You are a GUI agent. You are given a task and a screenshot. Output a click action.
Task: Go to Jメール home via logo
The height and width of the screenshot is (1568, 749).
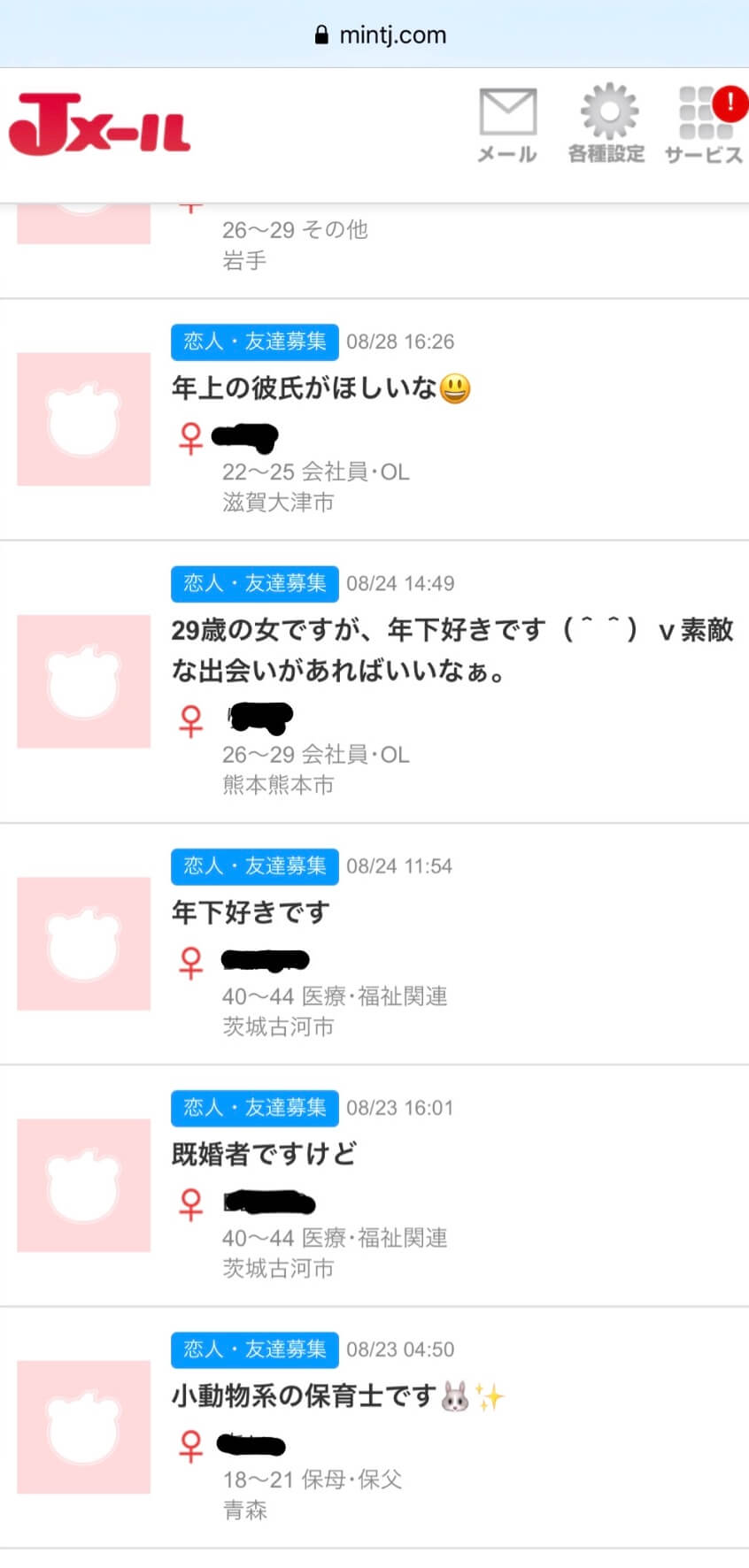[100, 125]
